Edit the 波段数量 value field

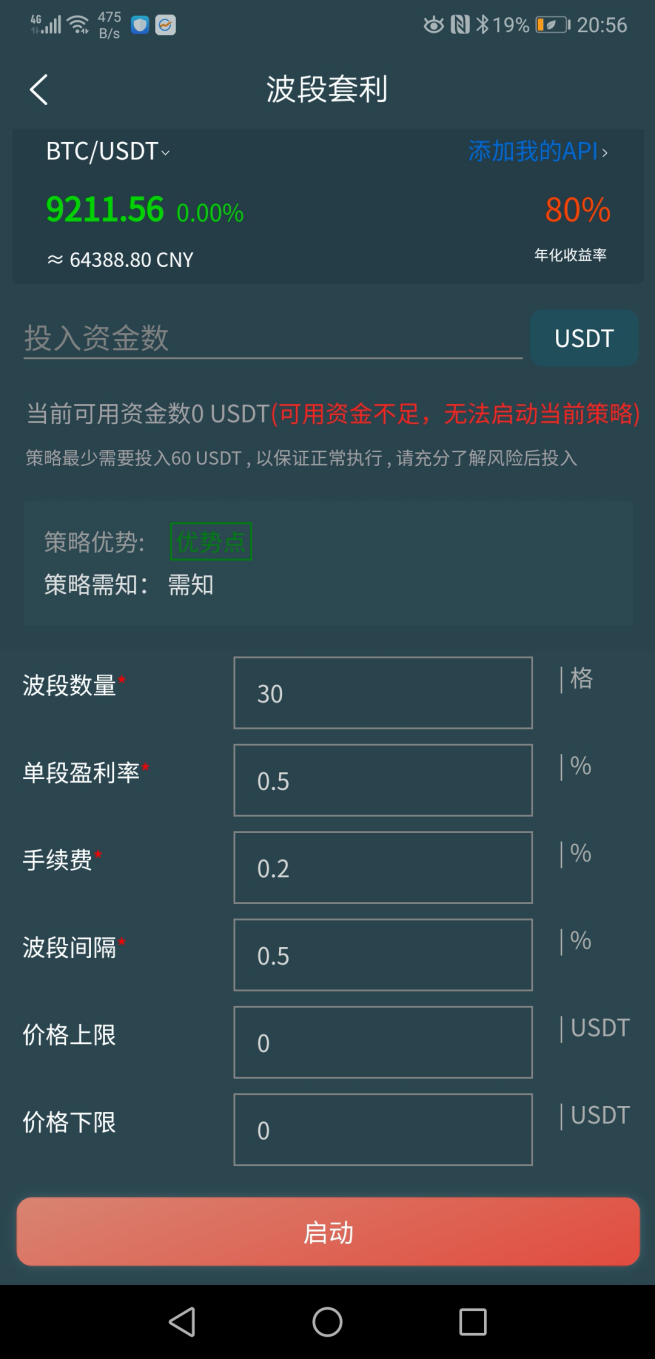[x=382, y=693]
